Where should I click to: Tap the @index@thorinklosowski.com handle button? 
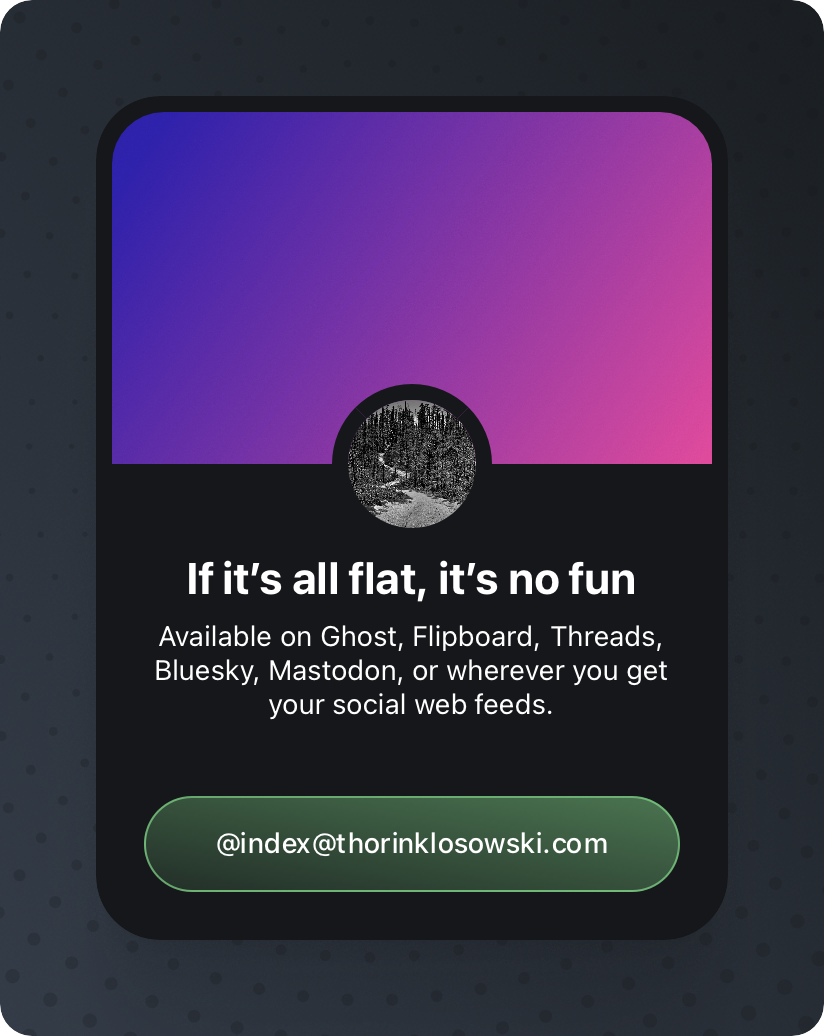click(411, 844)
